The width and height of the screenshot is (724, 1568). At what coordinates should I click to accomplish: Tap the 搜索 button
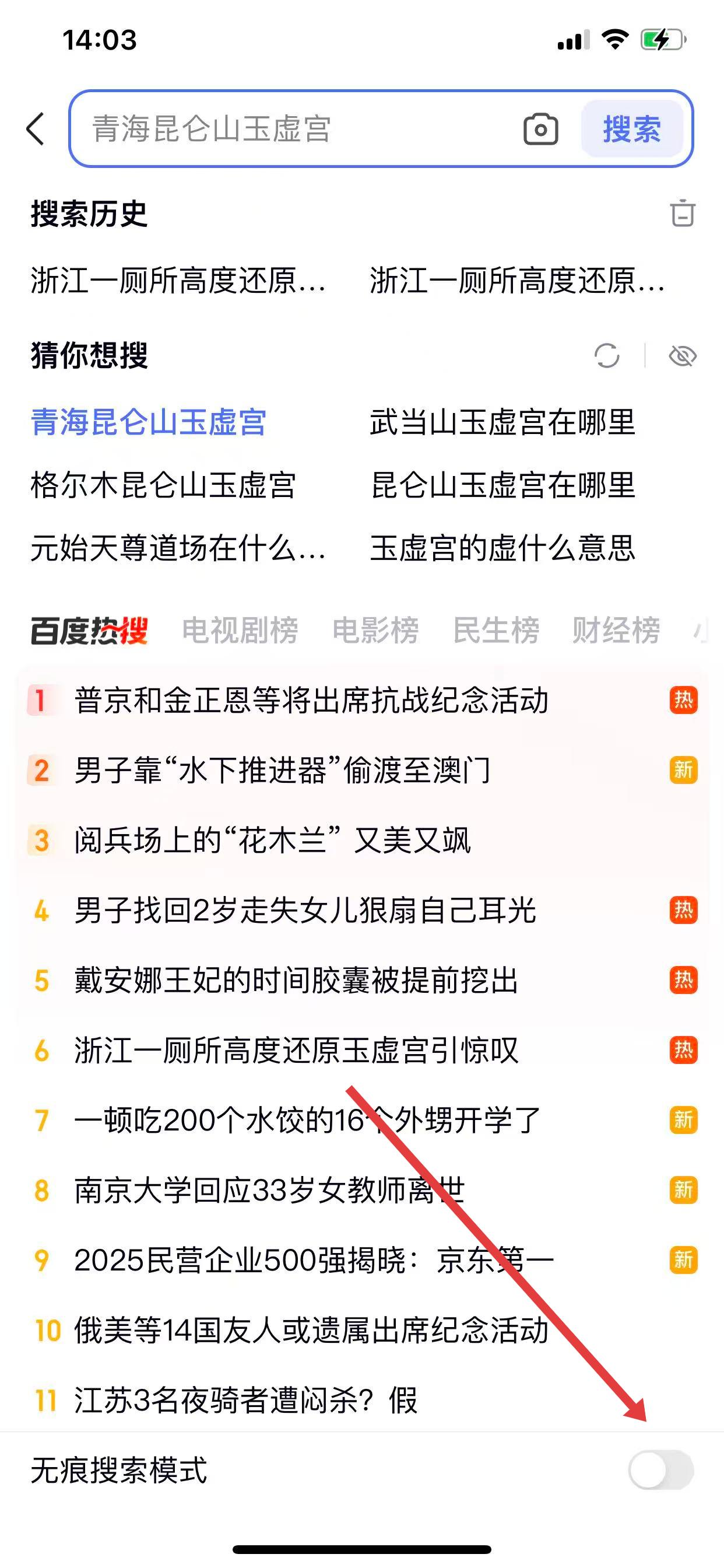pyautogui.click(x=631, y=129)
